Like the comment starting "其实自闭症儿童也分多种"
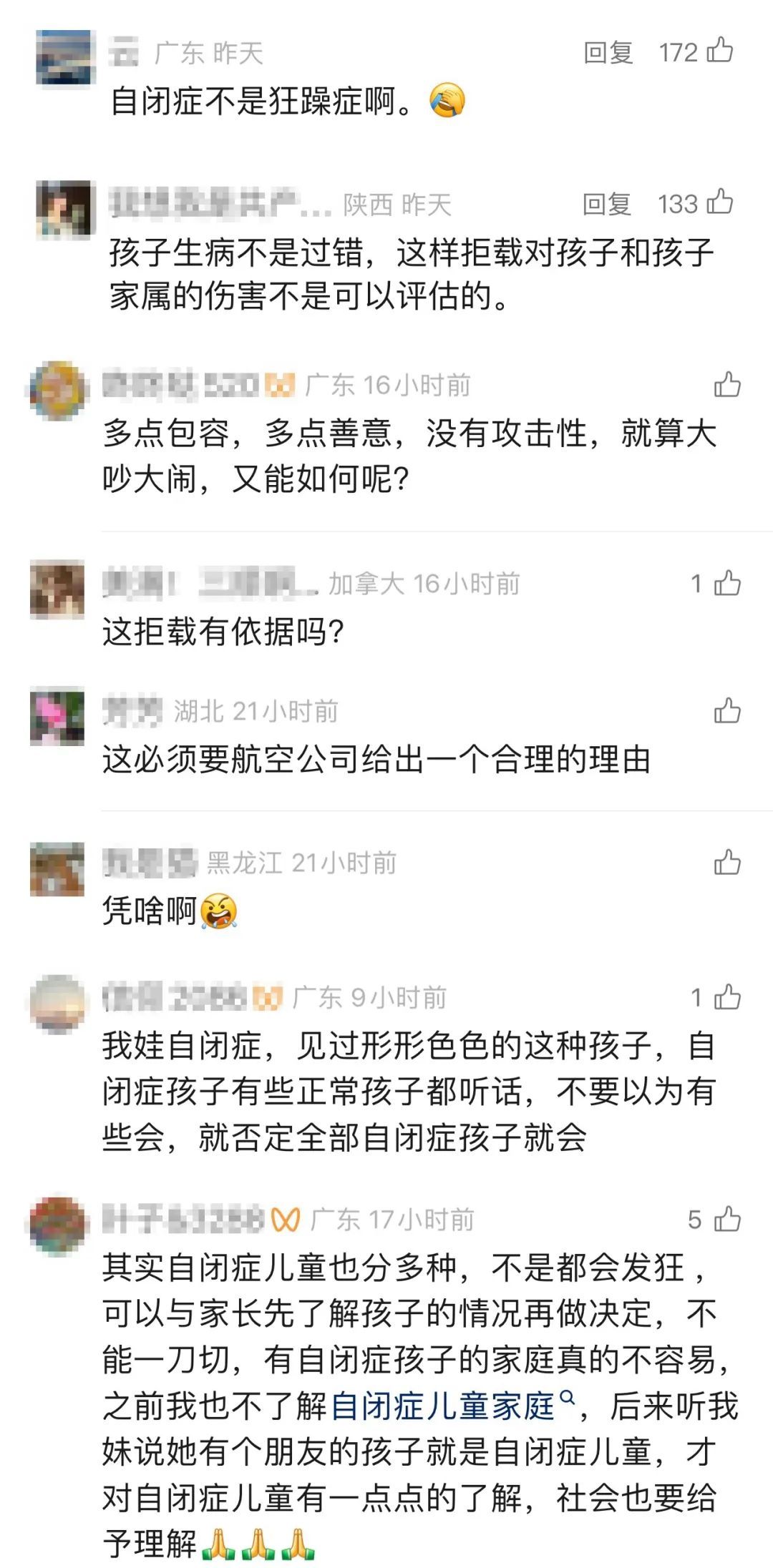Viewport: 773px width, 1568px height. click(x=727, y=1219)
